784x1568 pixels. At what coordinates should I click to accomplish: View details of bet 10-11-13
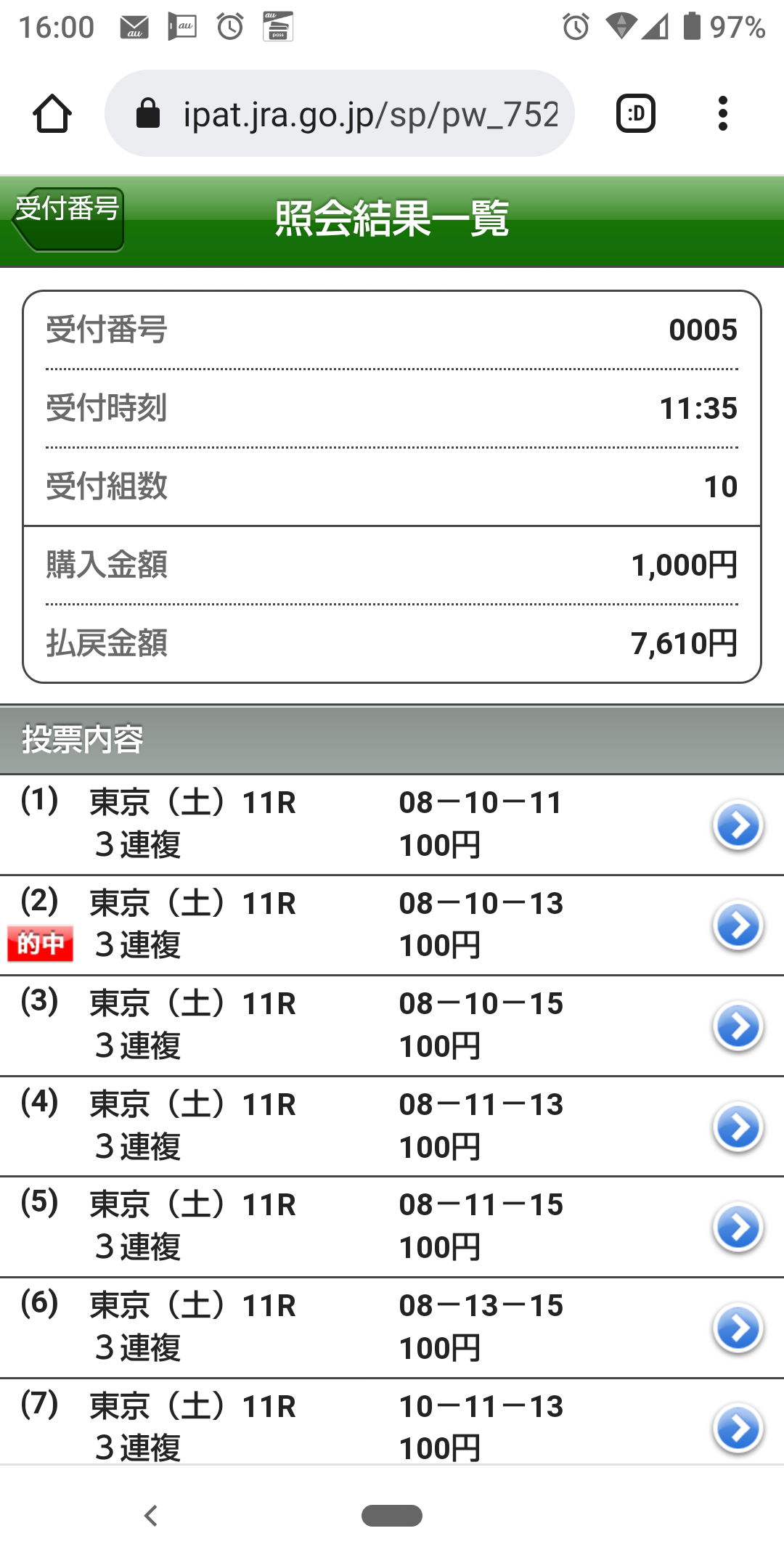(738, 1427)
